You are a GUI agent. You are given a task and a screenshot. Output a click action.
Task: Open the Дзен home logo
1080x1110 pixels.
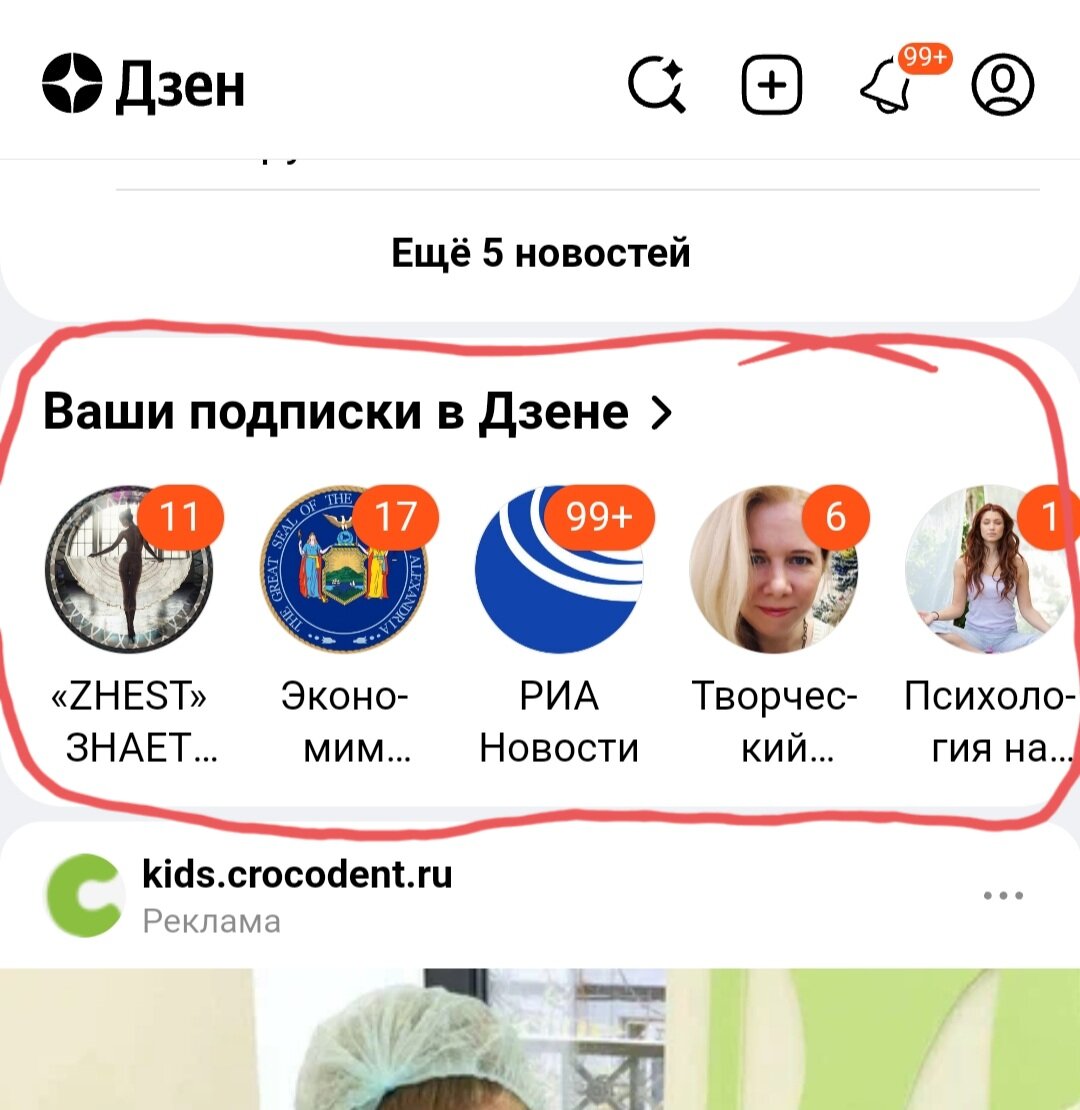(x=140, y=84)
